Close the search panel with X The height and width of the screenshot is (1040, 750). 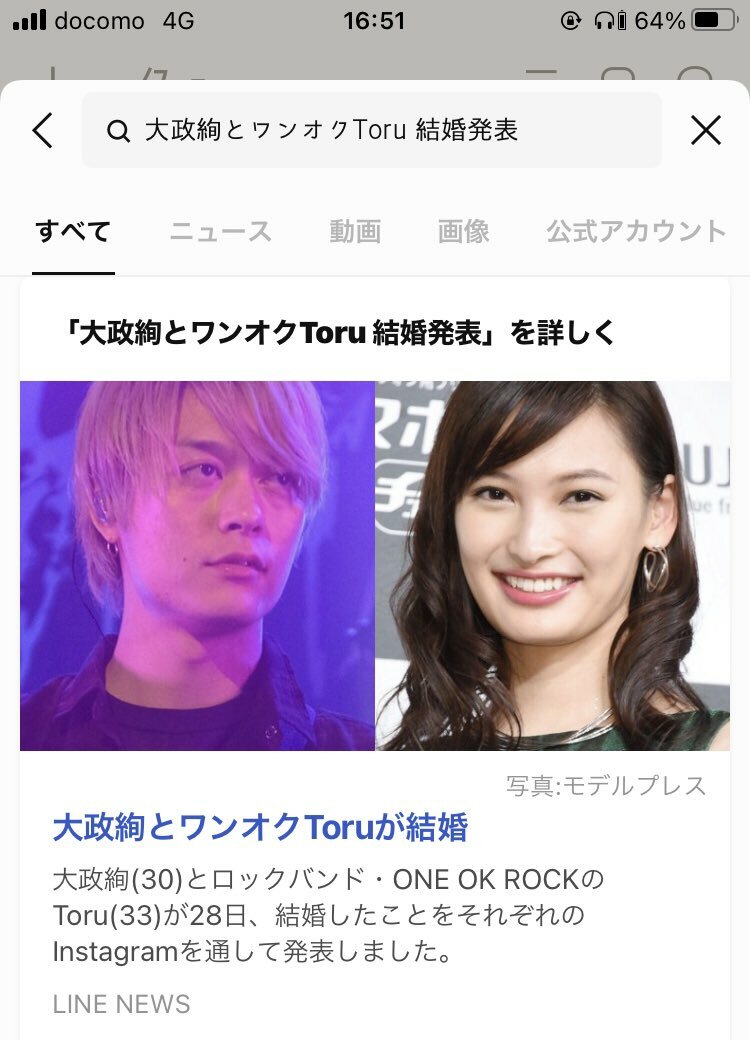click(x=706, y=130)
